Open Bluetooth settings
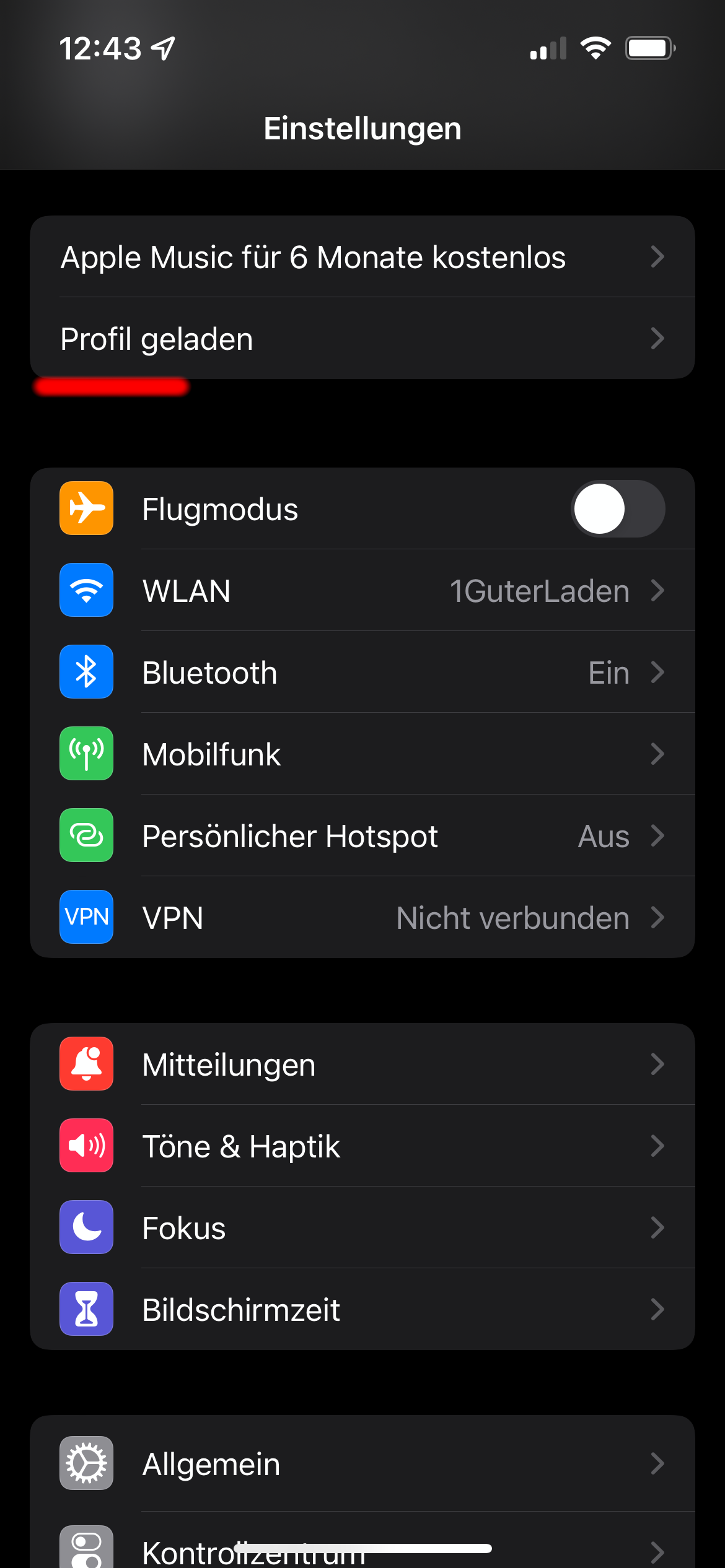The width and height of the screenshot is (725, 1568). click(362, 673)
